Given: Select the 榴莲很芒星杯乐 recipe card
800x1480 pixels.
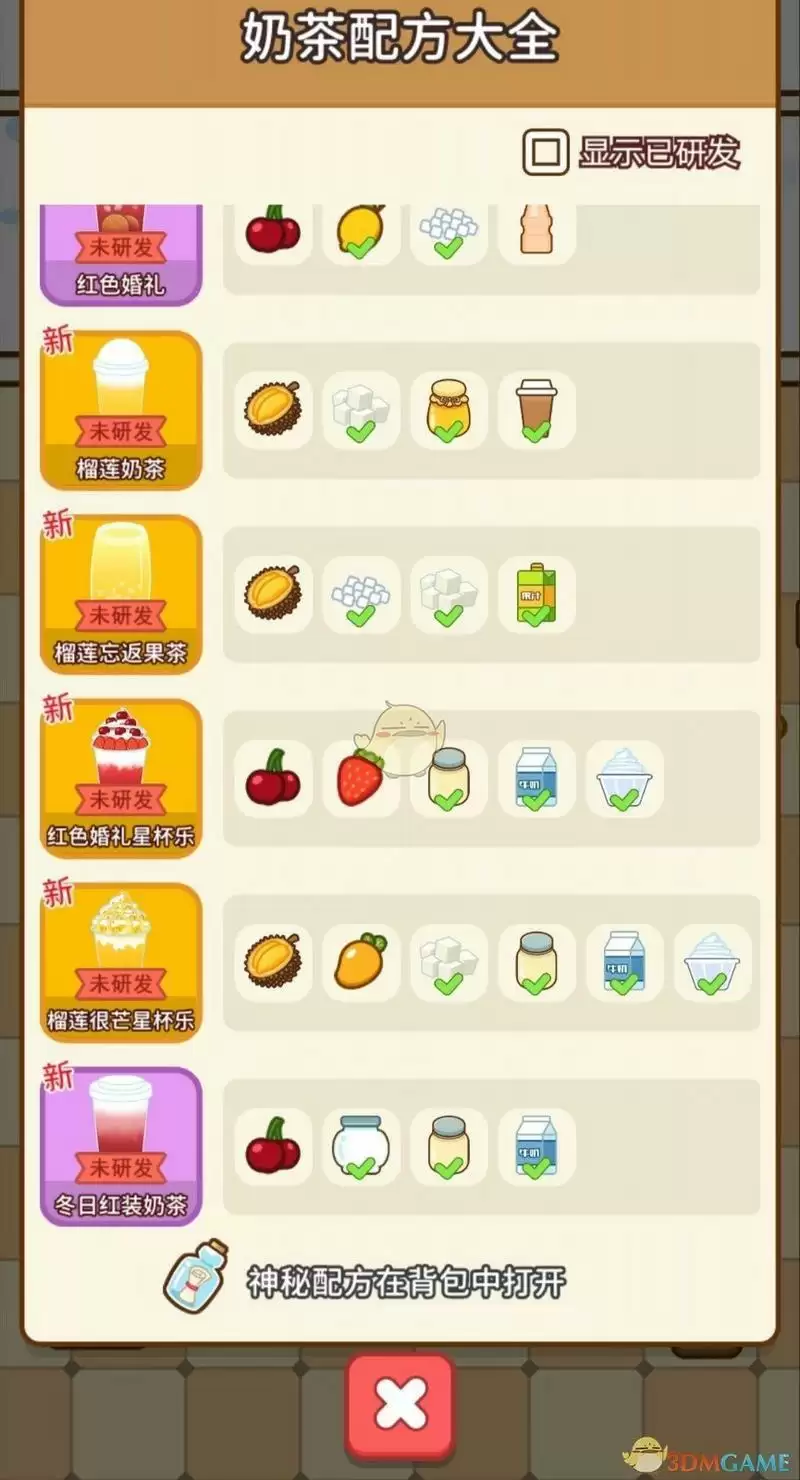Looking at the screenshot, I should (121, 962).
